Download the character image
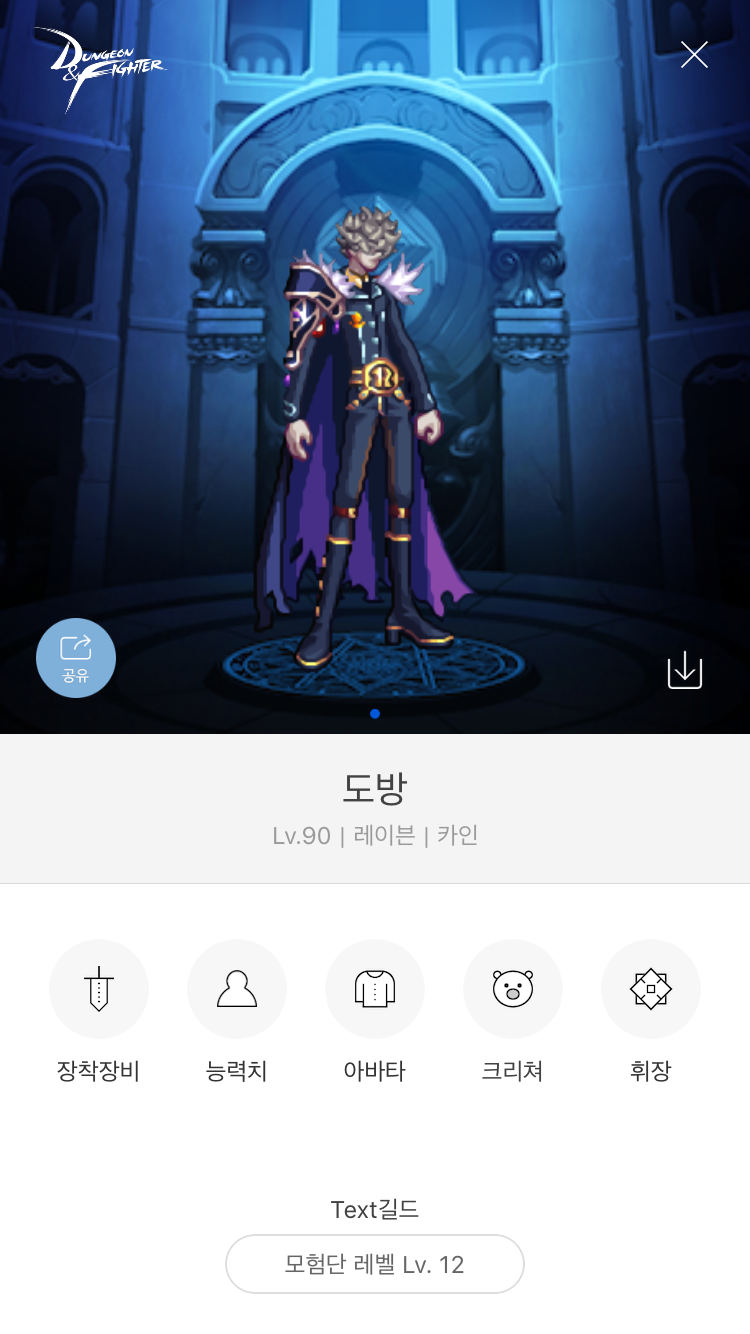 pyautogui.click(x=685, y=670)
